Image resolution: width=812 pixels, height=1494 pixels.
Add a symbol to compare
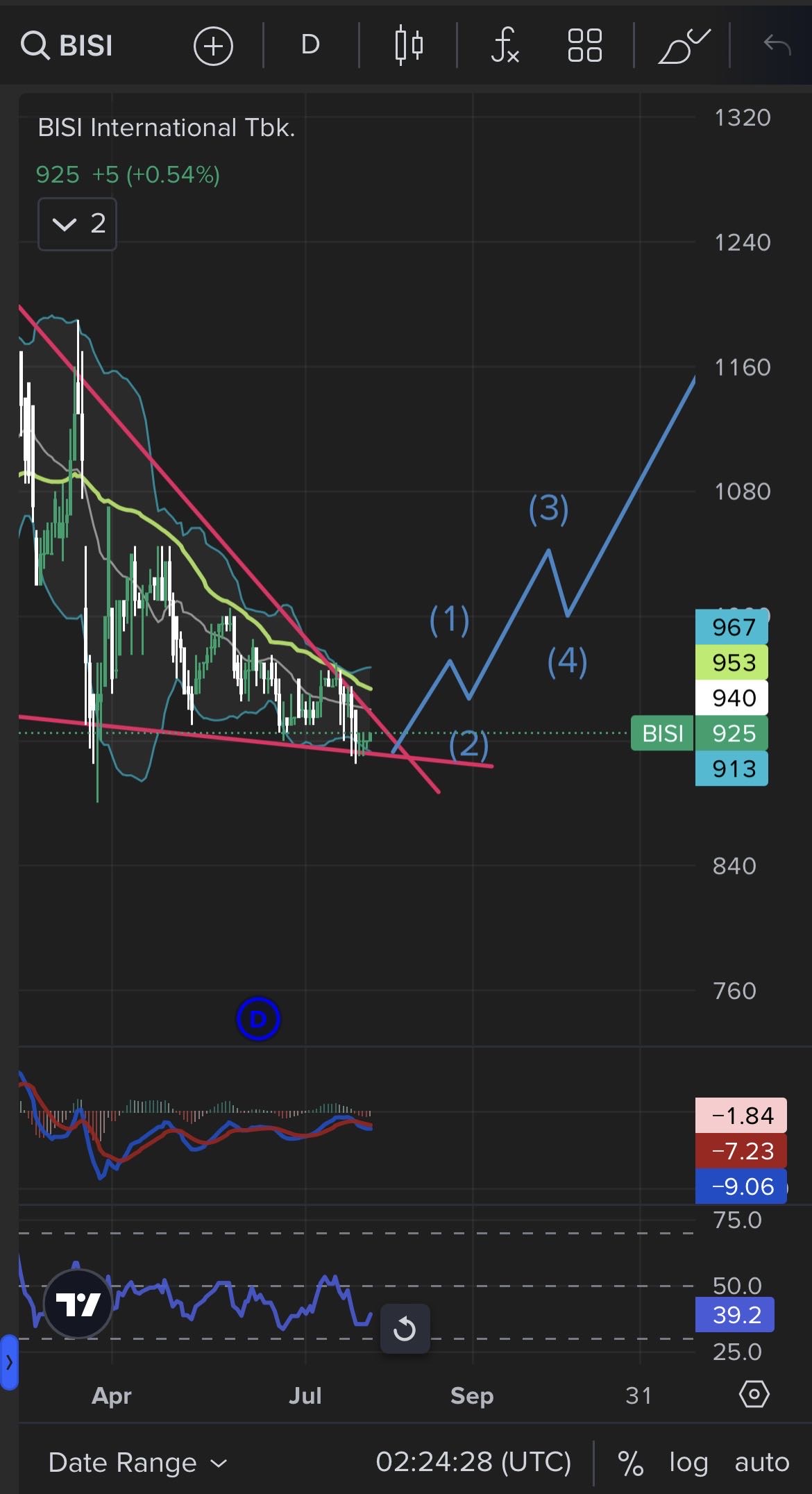click(x=213, y=46)
